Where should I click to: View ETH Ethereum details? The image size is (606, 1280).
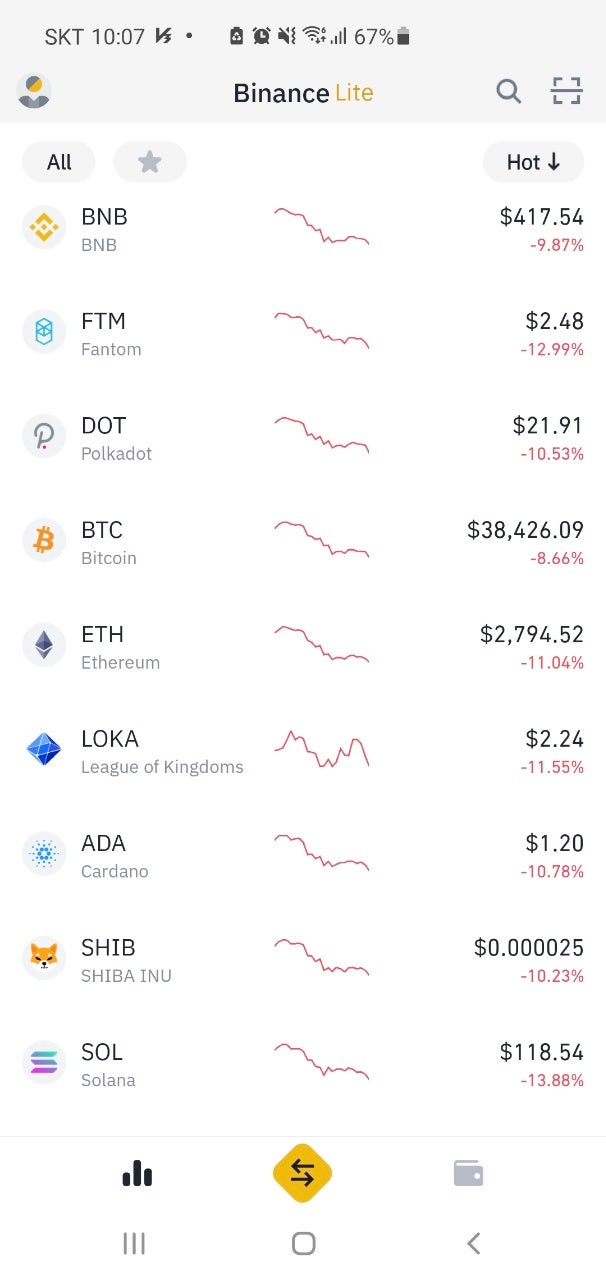(x=303, y=647)
